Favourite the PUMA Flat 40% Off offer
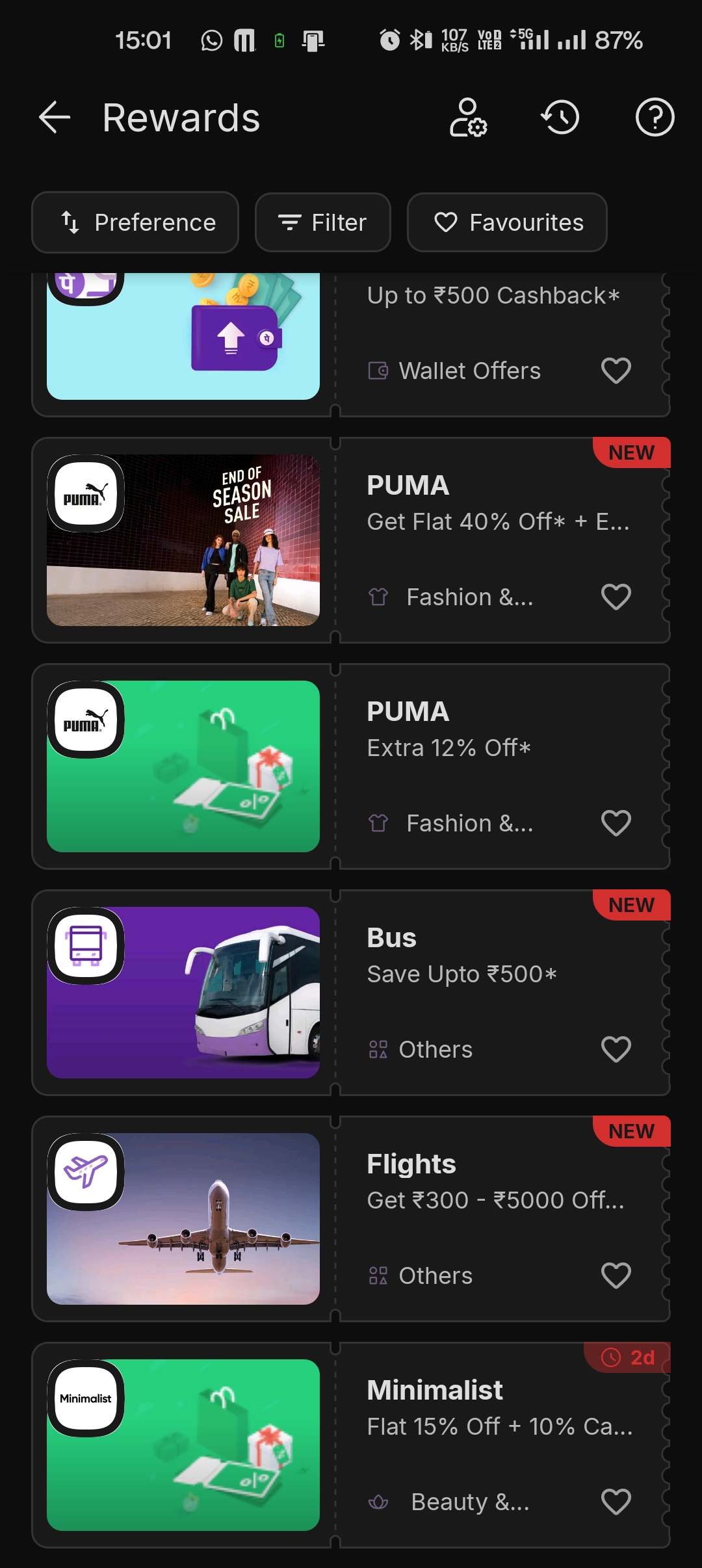 (x=616, y=597)
